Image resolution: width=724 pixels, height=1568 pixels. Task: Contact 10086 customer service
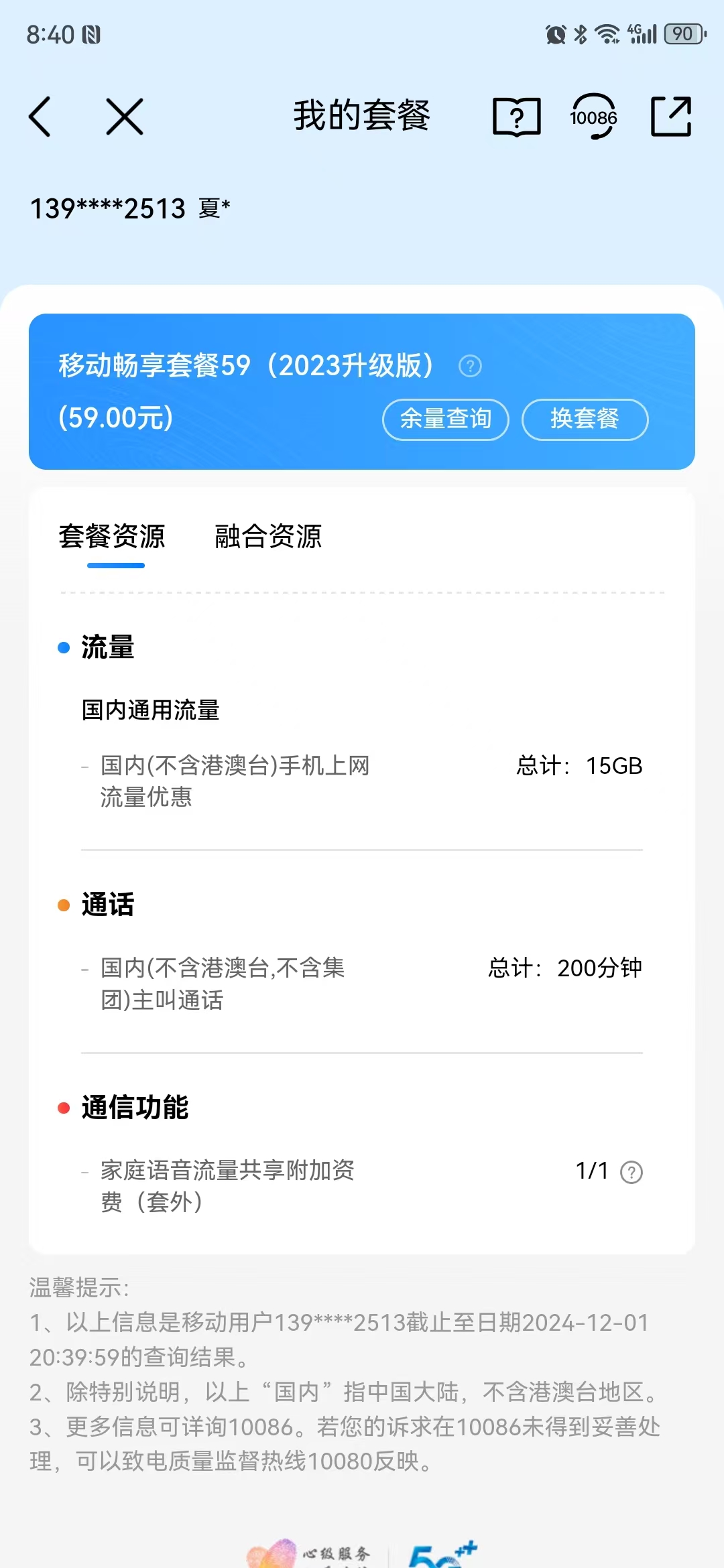(593, 117)
